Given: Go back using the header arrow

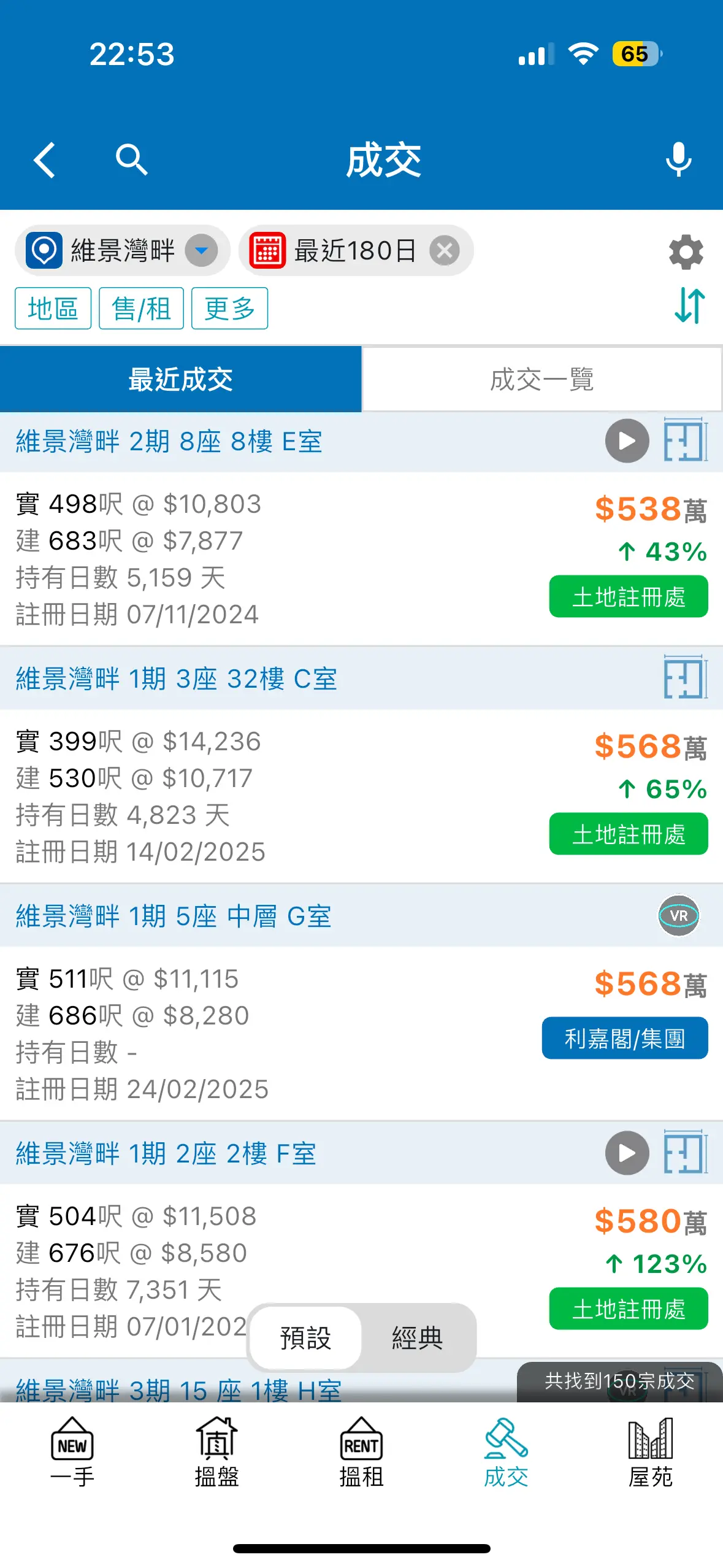Looking at the screenshot, I should [45, 160].
